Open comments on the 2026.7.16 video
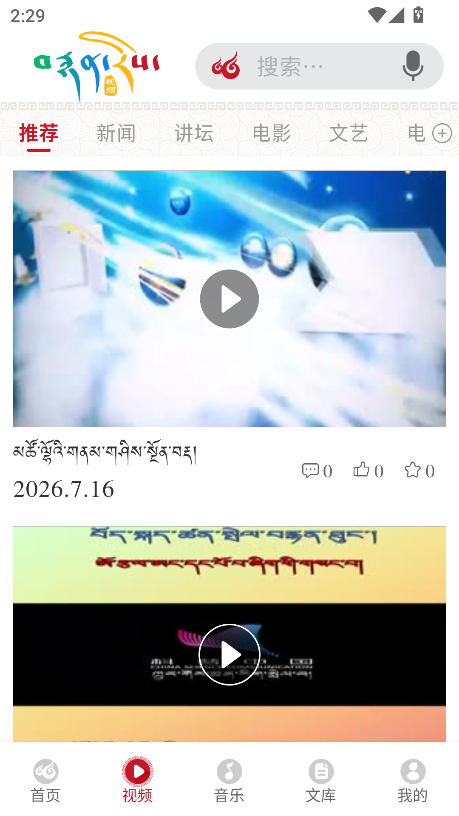The height and width of the screenshot is (816, 459). [316, 470]
